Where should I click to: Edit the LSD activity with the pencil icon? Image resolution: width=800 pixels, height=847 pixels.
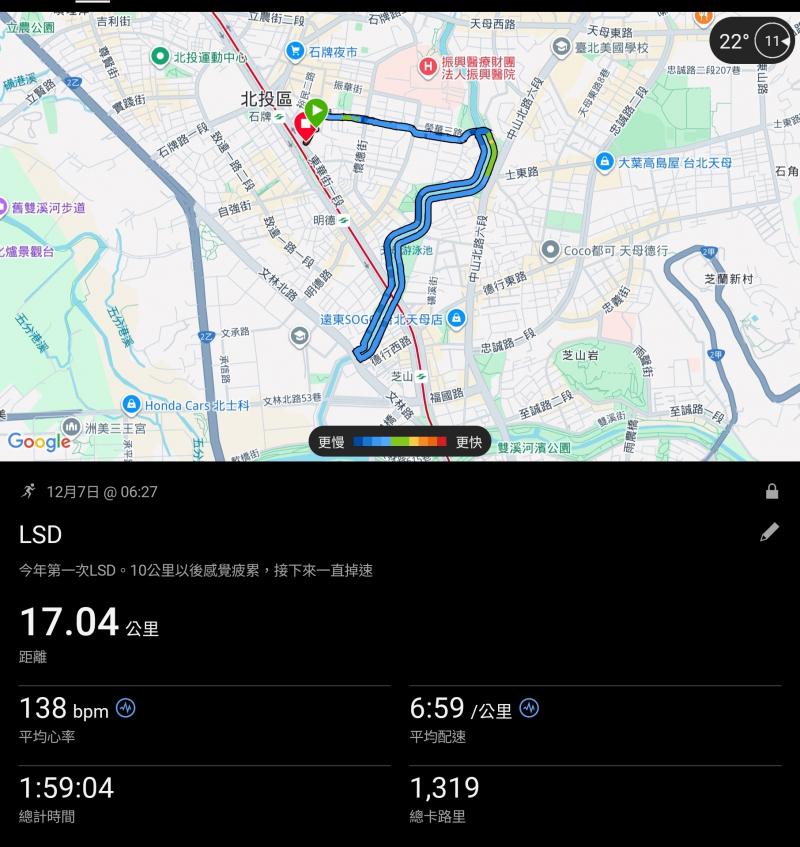click(769, 533)
